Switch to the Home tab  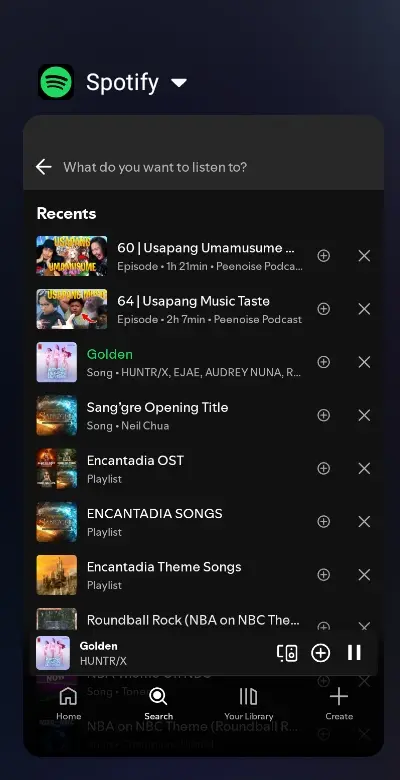[69, 703]
